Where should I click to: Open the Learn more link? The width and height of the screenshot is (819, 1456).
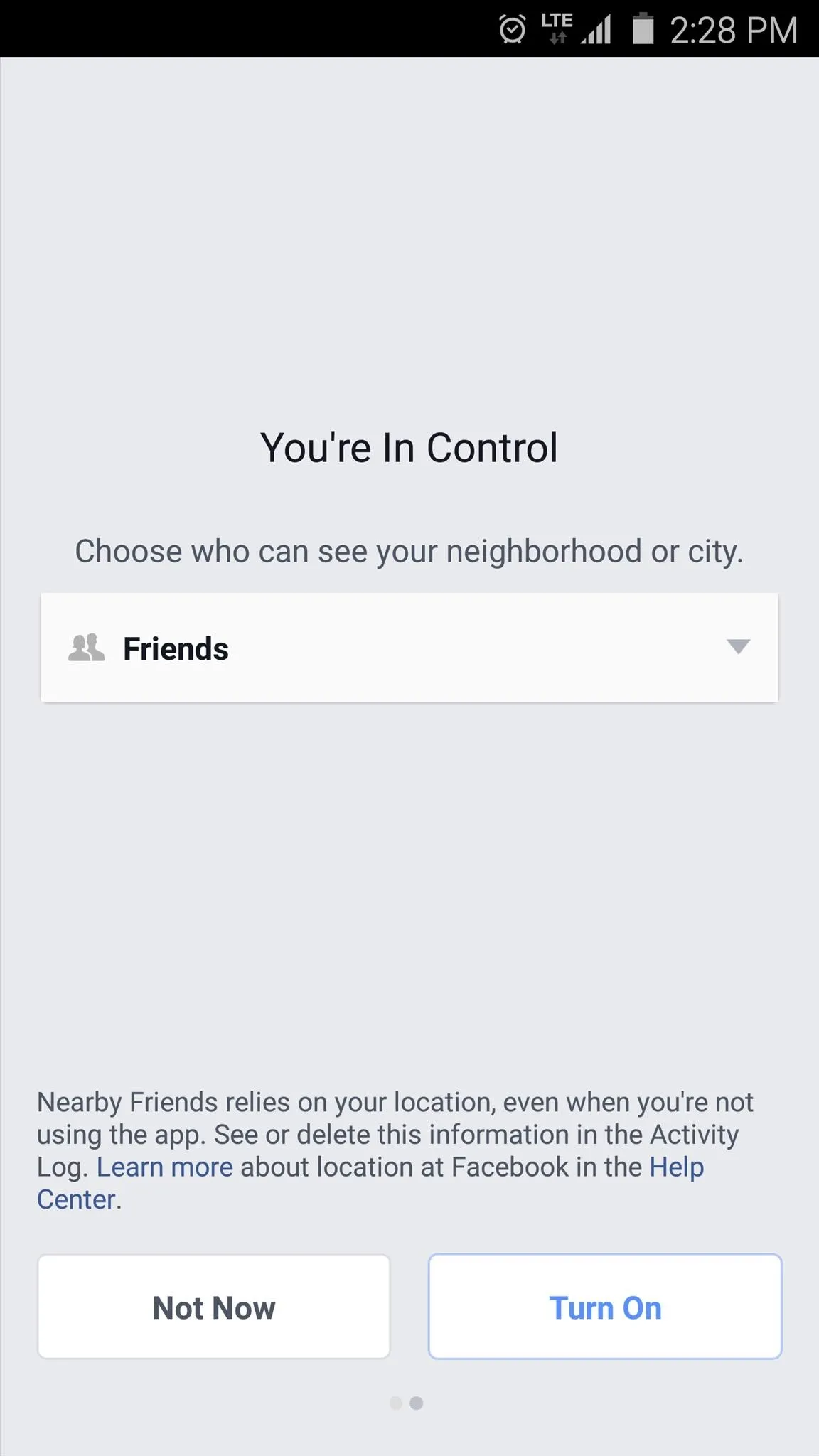(165, 1167)
